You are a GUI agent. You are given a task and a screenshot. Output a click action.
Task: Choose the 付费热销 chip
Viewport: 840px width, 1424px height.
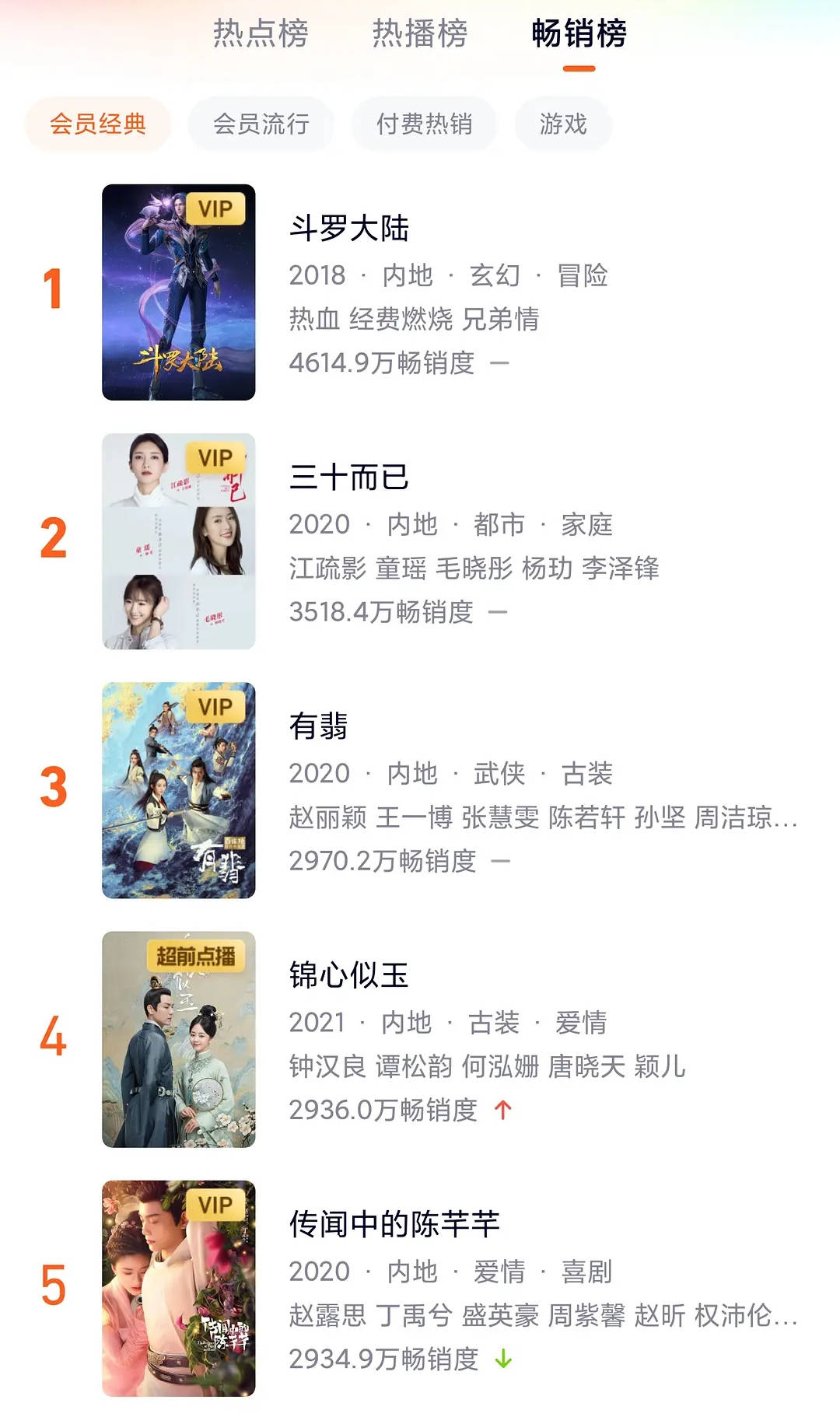pos(425,124)
